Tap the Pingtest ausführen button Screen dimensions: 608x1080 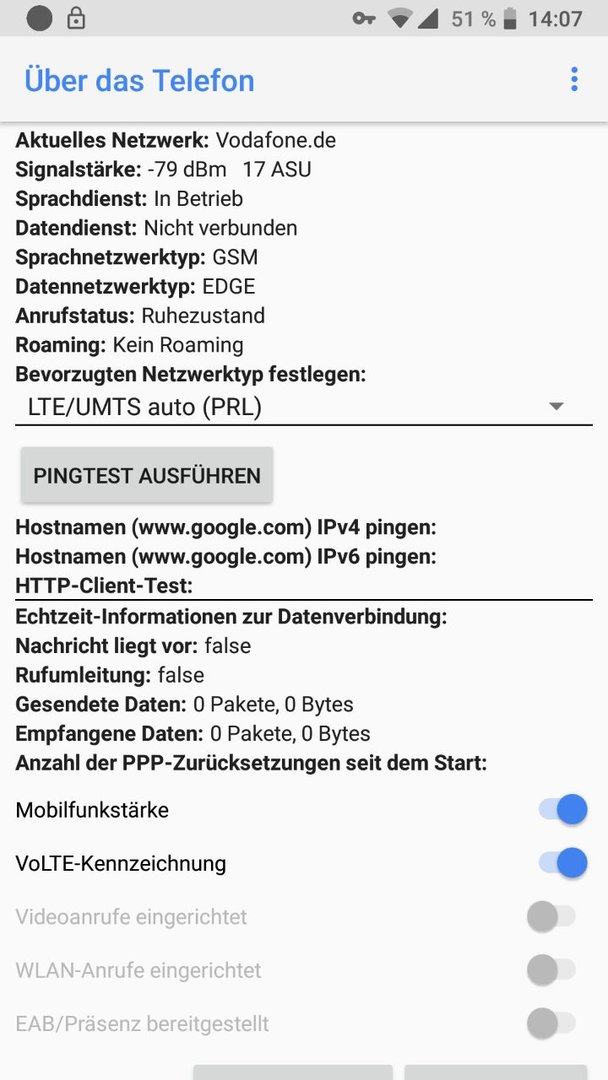click(147, 476)
